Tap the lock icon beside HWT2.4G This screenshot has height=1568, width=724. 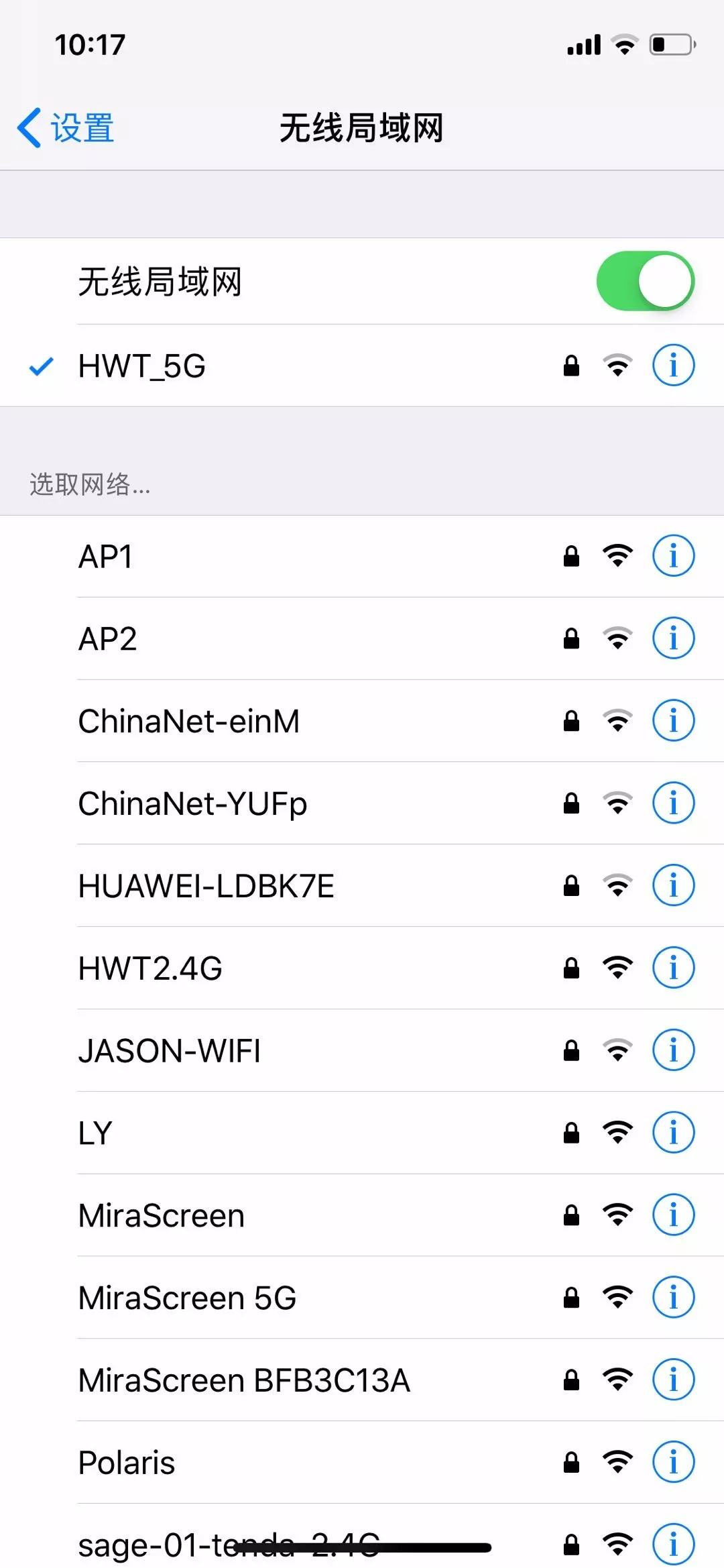pyautogui.click(x=570, y=968)
